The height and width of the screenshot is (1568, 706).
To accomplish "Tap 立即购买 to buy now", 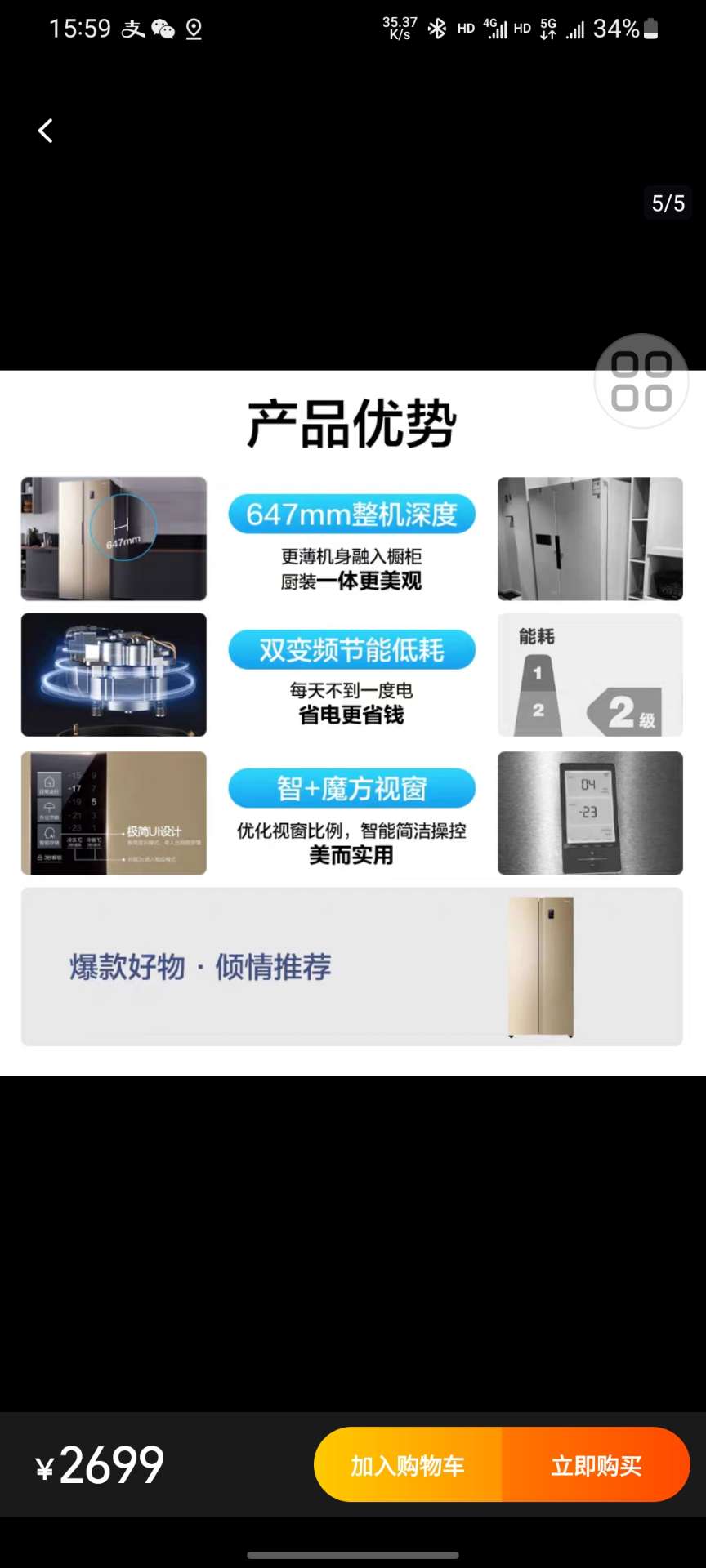I will tap(596, 1465).
